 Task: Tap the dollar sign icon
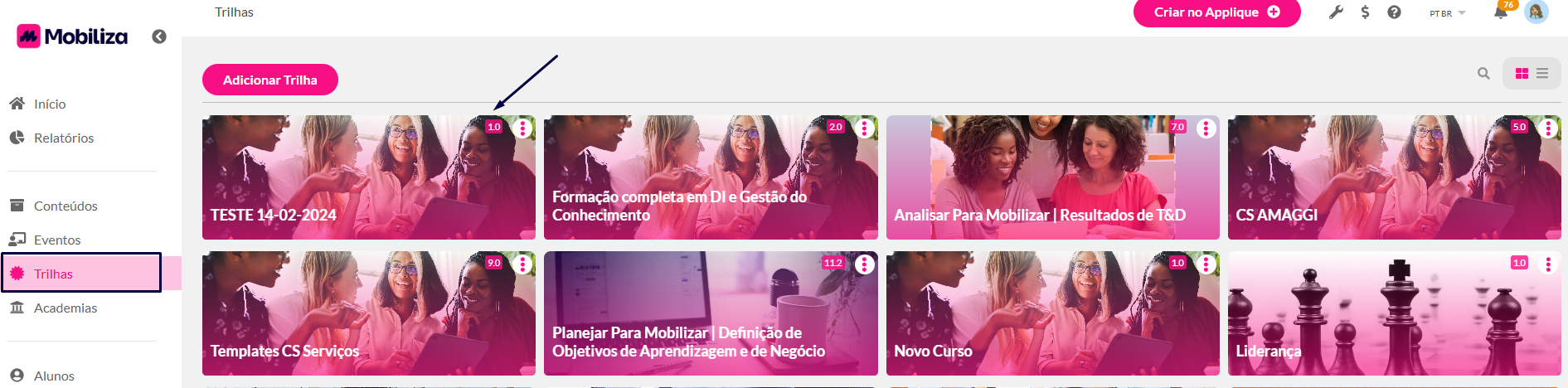[1365, 12]
